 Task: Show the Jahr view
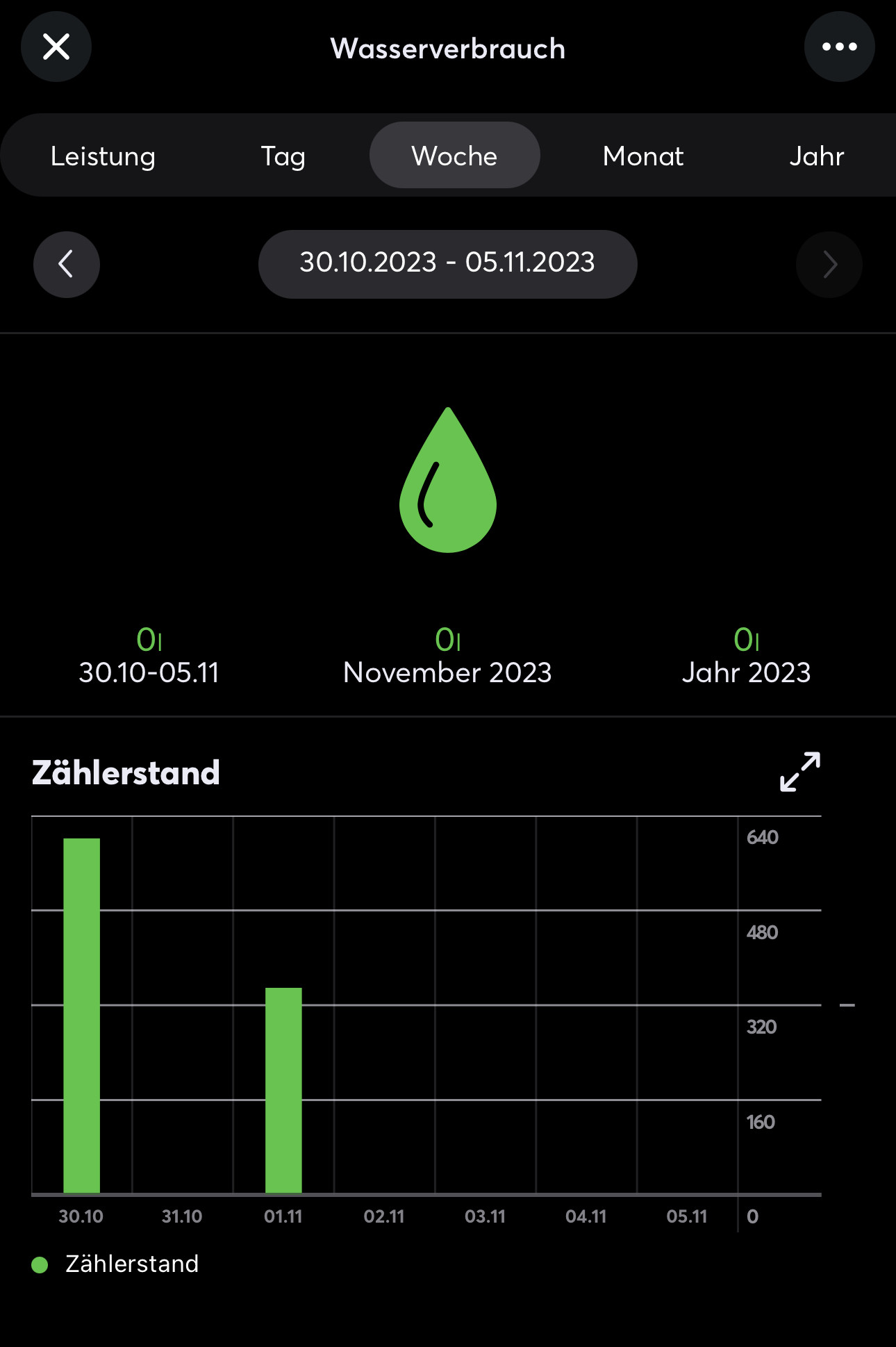pos(816,156)
